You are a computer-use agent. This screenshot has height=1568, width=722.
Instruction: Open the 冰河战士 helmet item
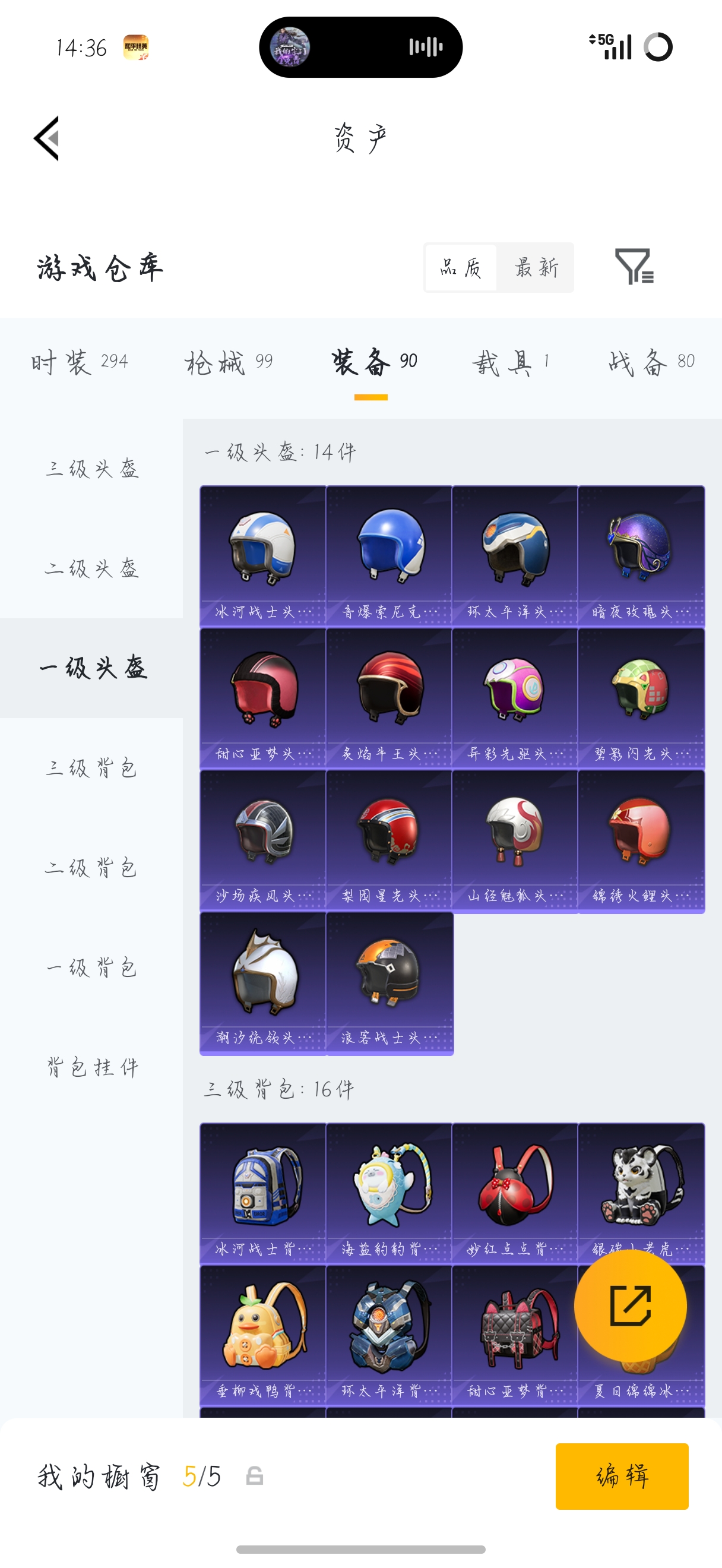(263, 555)
